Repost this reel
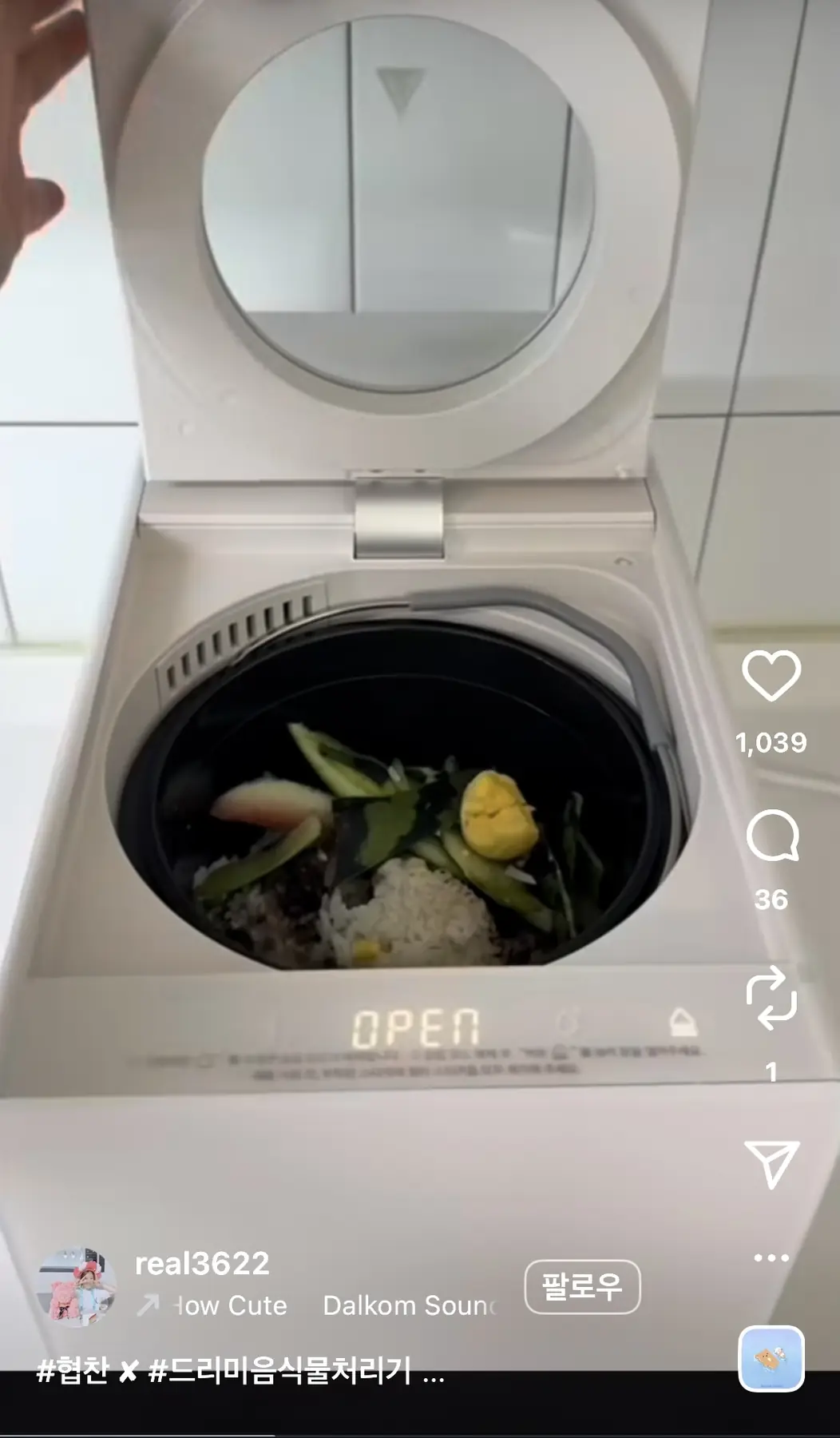The width and height of the screenshot is (840, 1438). click(771, 997)
